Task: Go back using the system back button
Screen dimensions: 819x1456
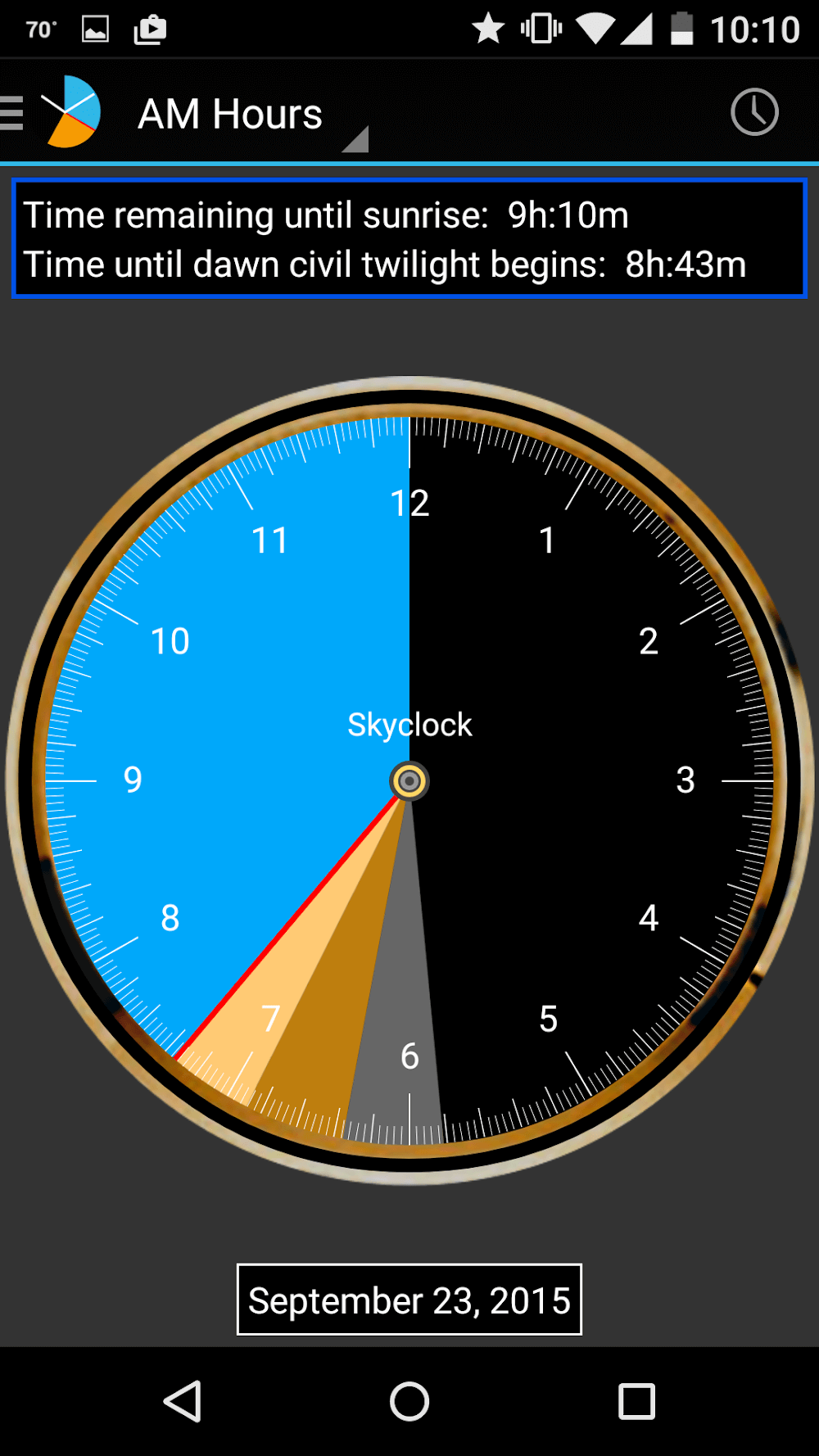Action: point(183,1401)
